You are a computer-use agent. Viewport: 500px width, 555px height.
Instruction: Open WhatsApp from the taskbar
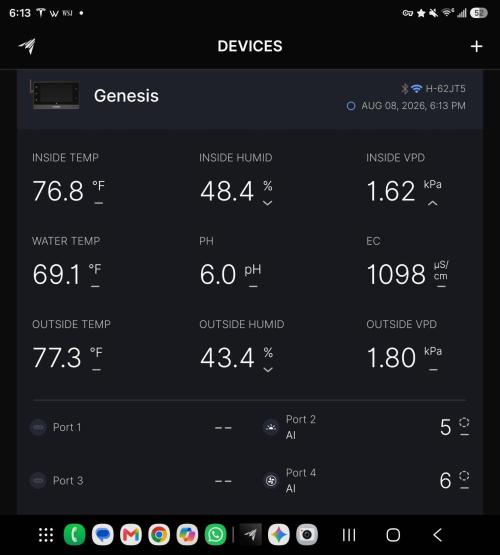(215, 534)
